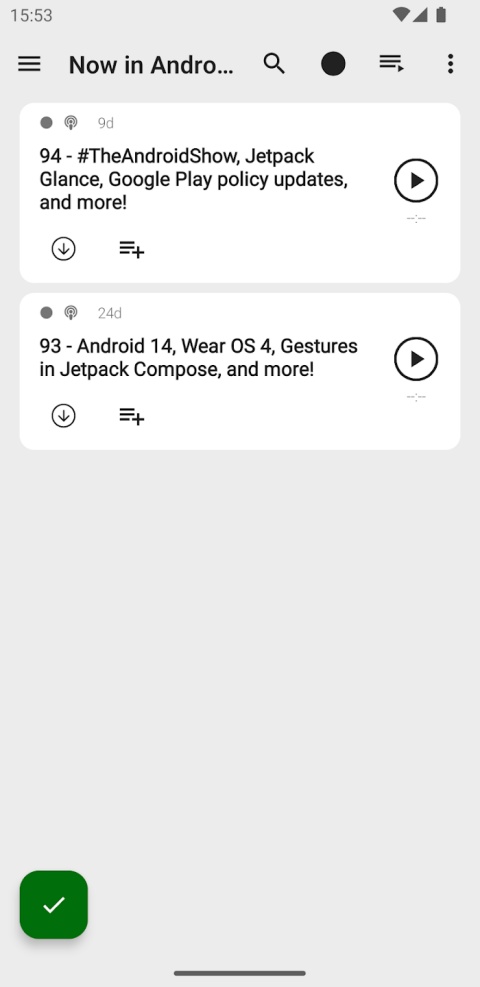Open episode 94 #TheAndroidShow details
This screenshot has width=480, height=987.
click(194, 179)
